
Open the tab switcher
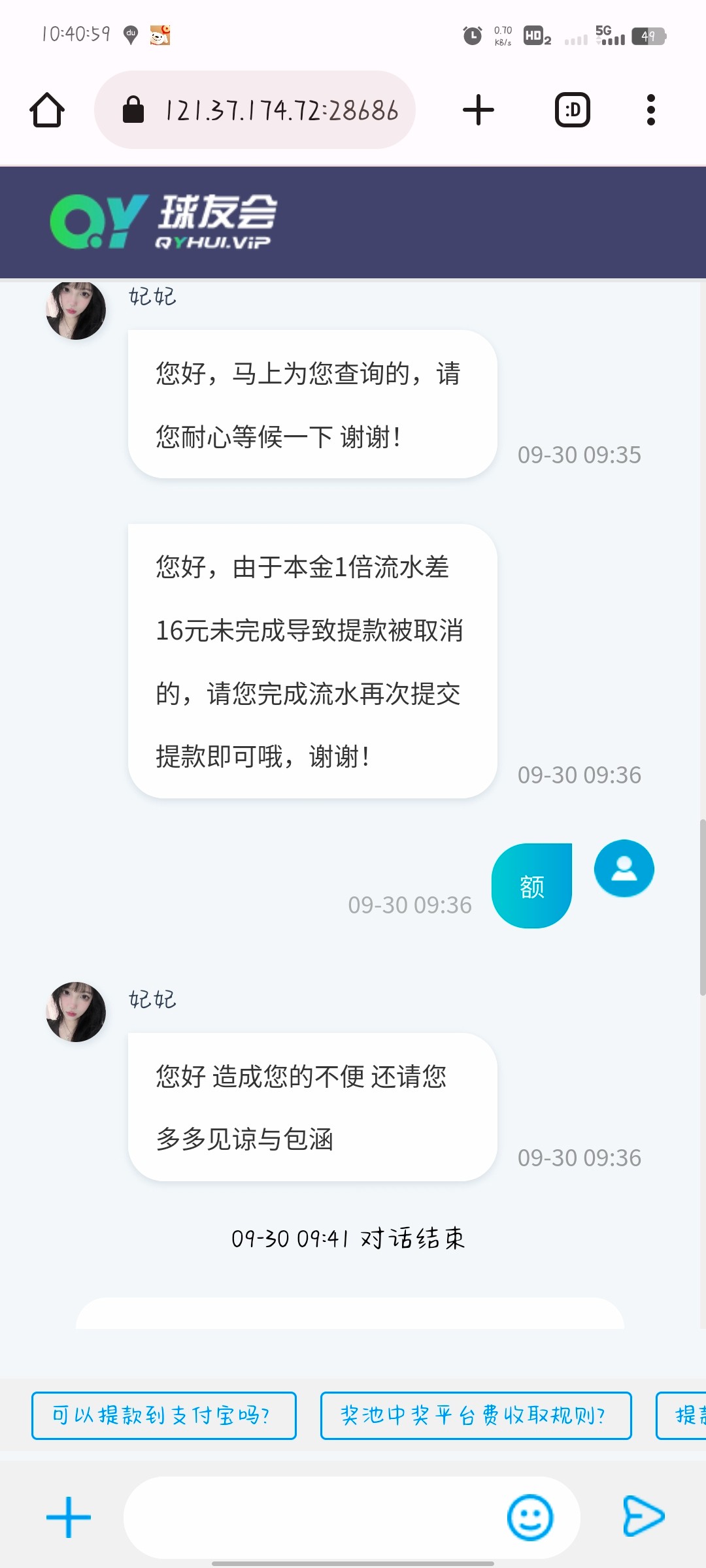point(573,110)
